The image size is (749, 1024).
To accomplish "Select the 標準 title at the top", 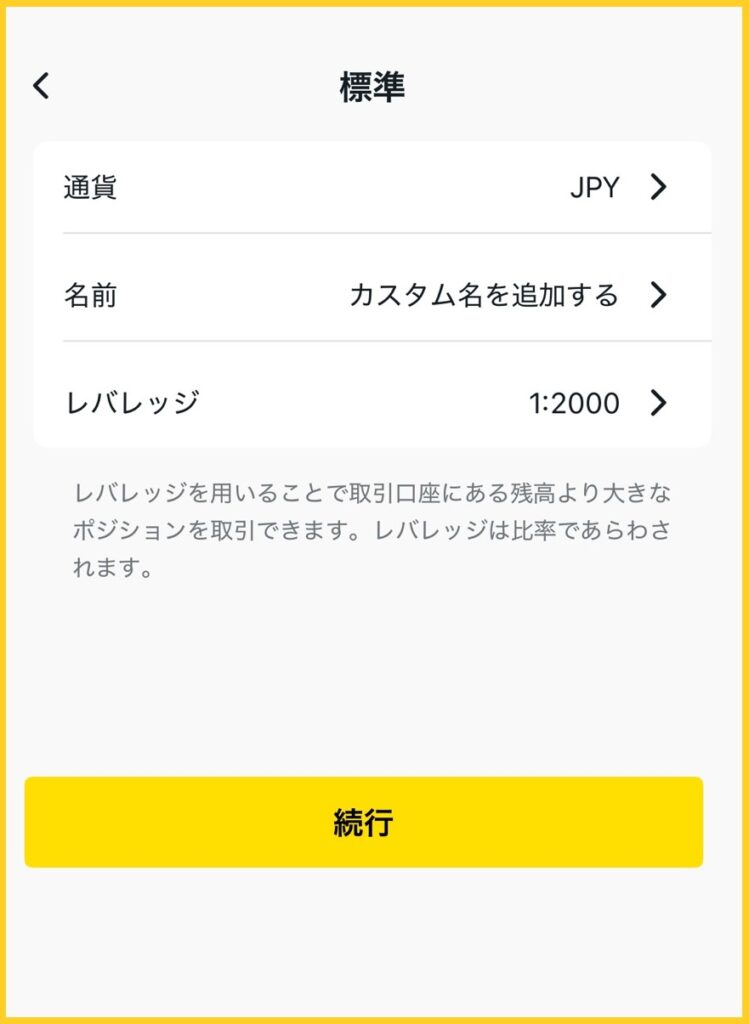I will (x=374, y=88).
